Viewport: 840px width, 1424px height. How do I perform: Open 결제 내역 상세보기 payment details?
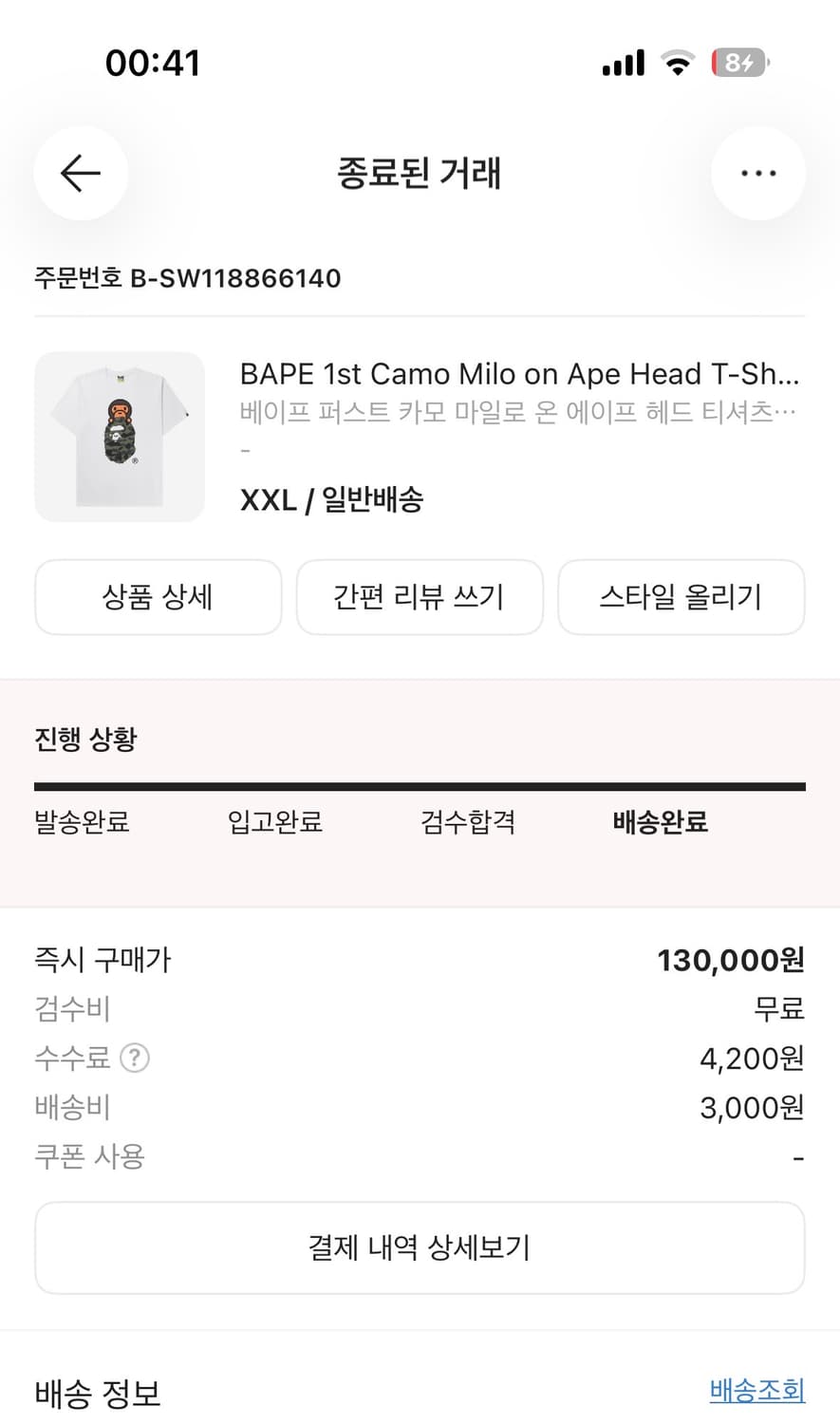pos(420,1247)
